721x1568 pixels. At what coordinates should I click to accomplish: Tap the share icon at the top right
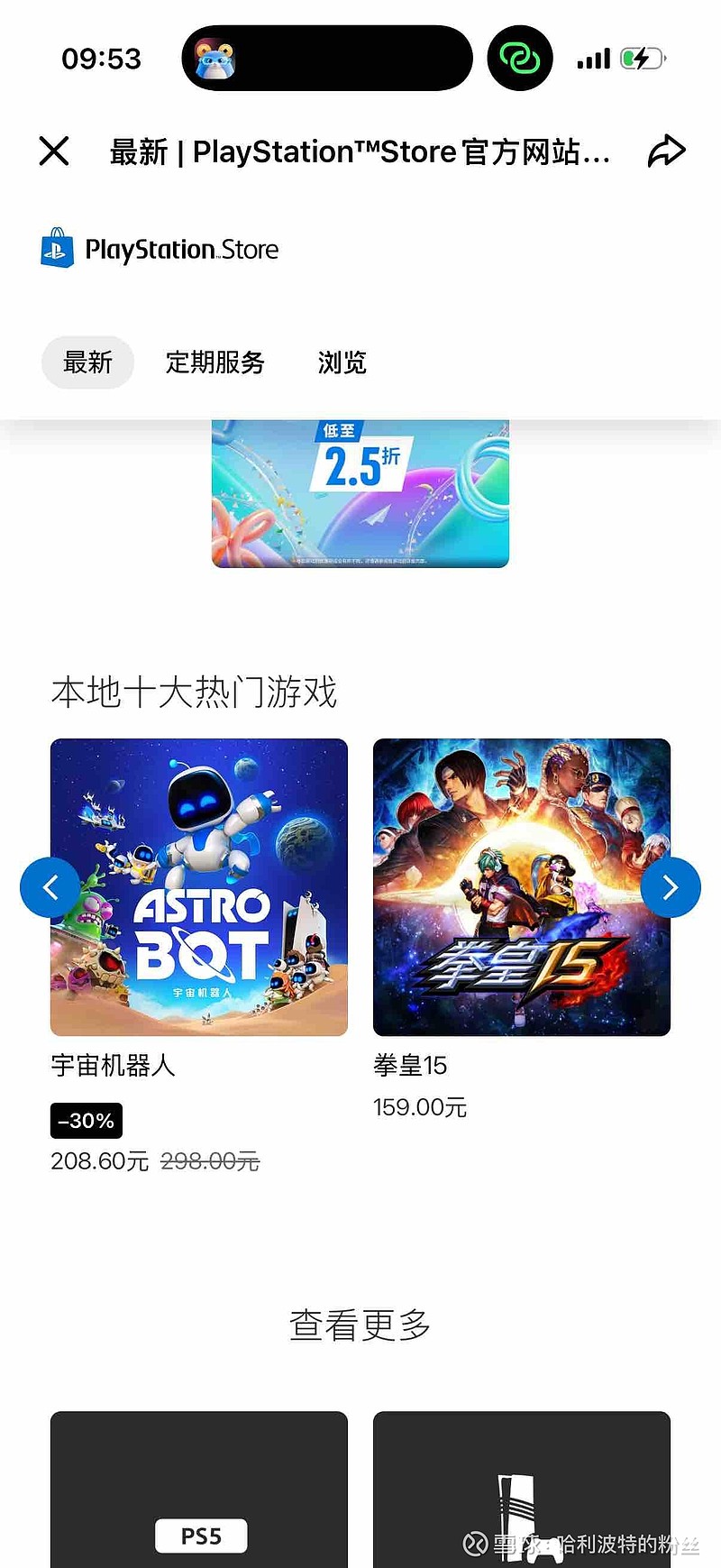pyautogui.click(x=666, y=151)
